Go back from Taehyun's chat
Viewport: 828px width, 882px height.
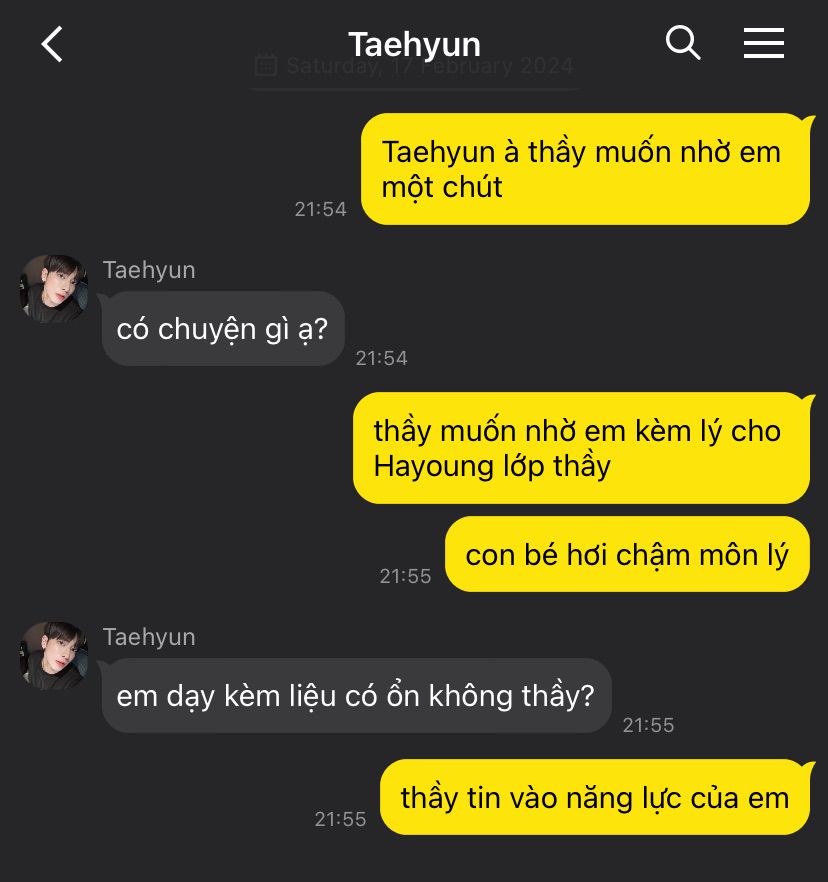[x=52, y=45]
